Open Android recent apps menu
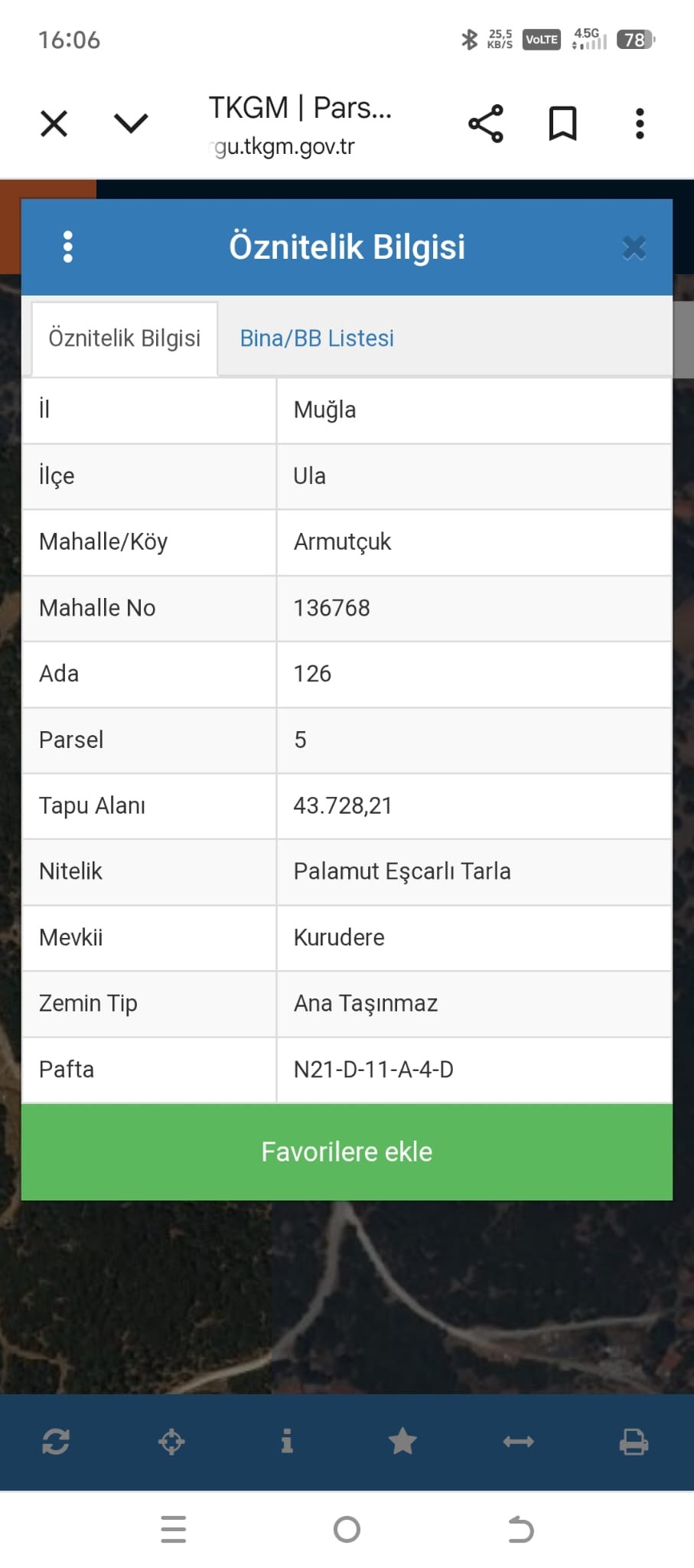This screenshot has height=1568, width=694. pos(173,1530)
